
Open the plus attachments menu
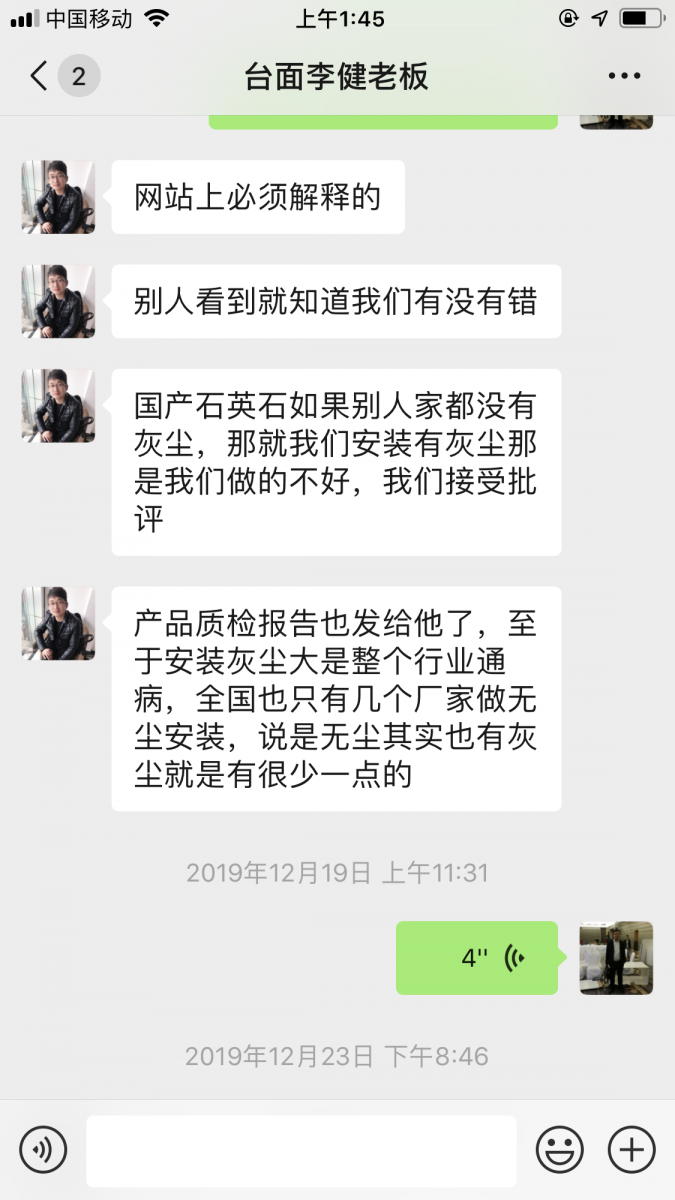coord(632,1150)
